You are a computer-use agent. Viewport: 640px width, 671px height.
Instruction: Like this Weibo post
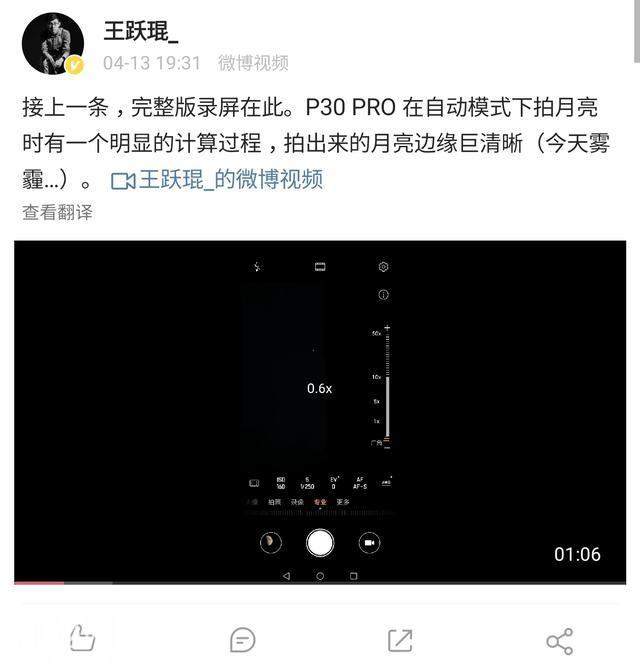[82, 639]
